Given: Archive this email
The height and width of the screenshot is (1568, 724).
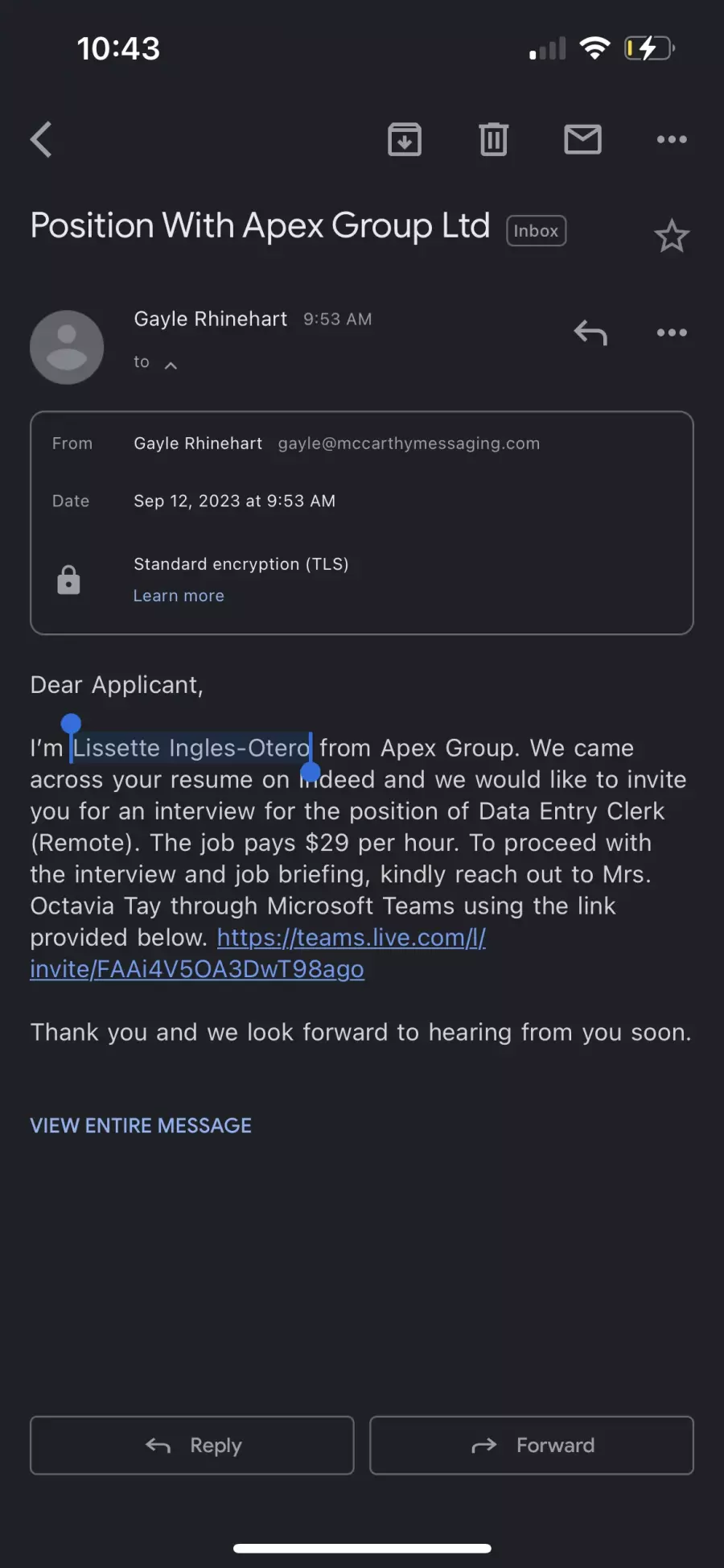Looking at the screenshot, I should [405, 139].
